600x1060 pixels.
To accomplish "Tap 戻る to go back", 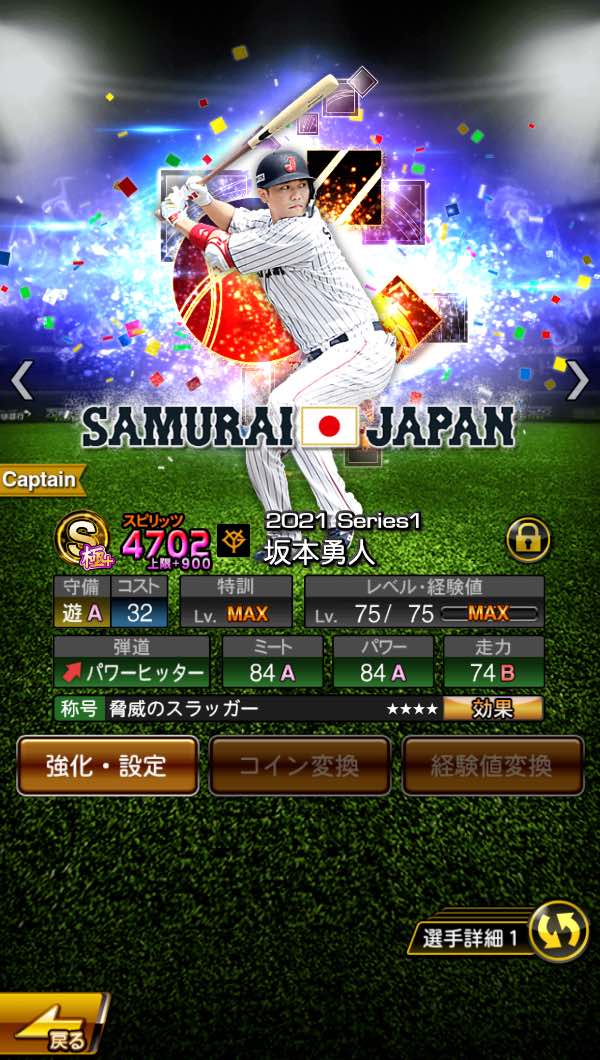I will pyautogui.click(x=52, y=1030).
